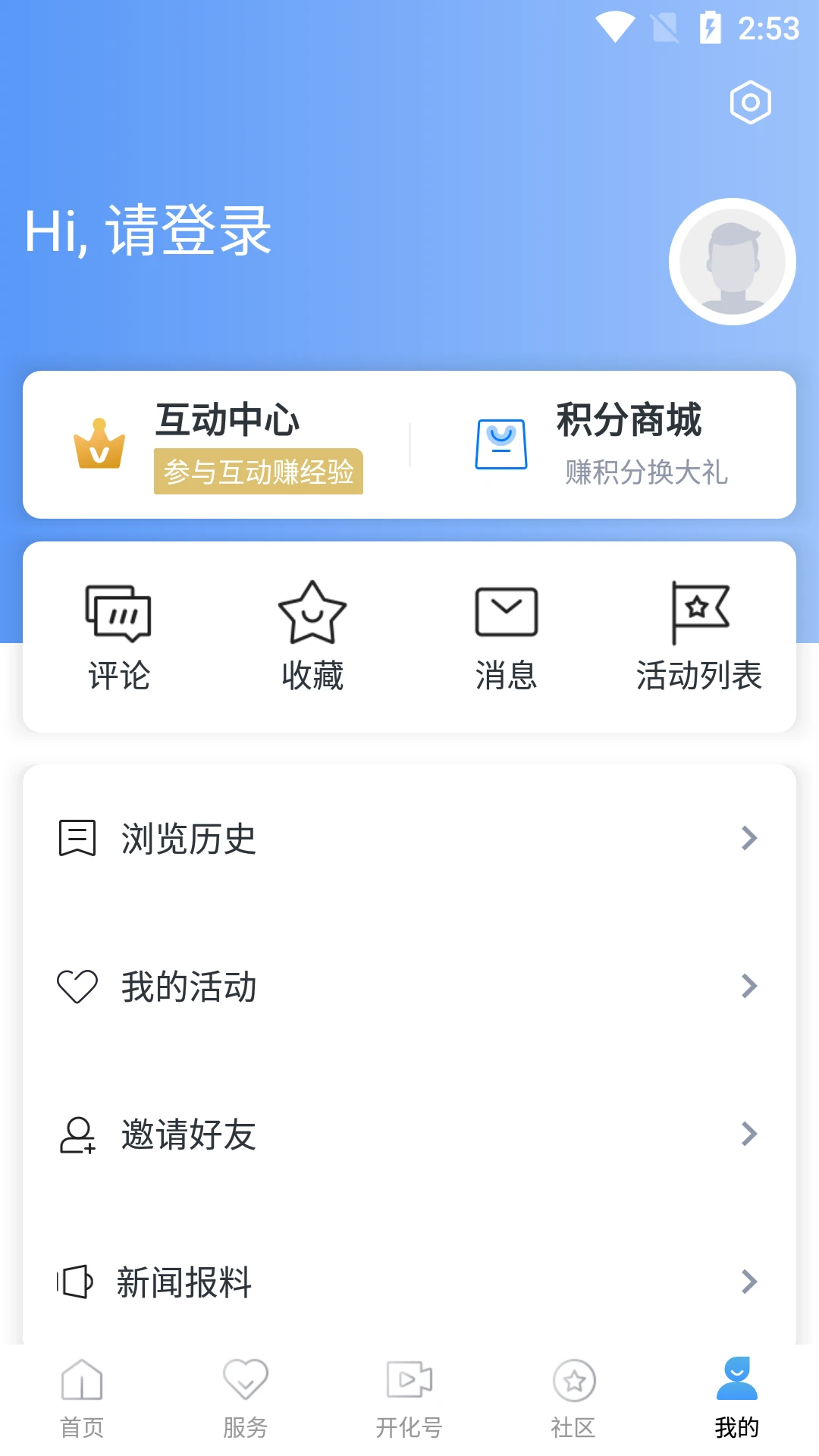
Task: Tap the 新闻报料 megaphone icon
Action: point(75,1282)
